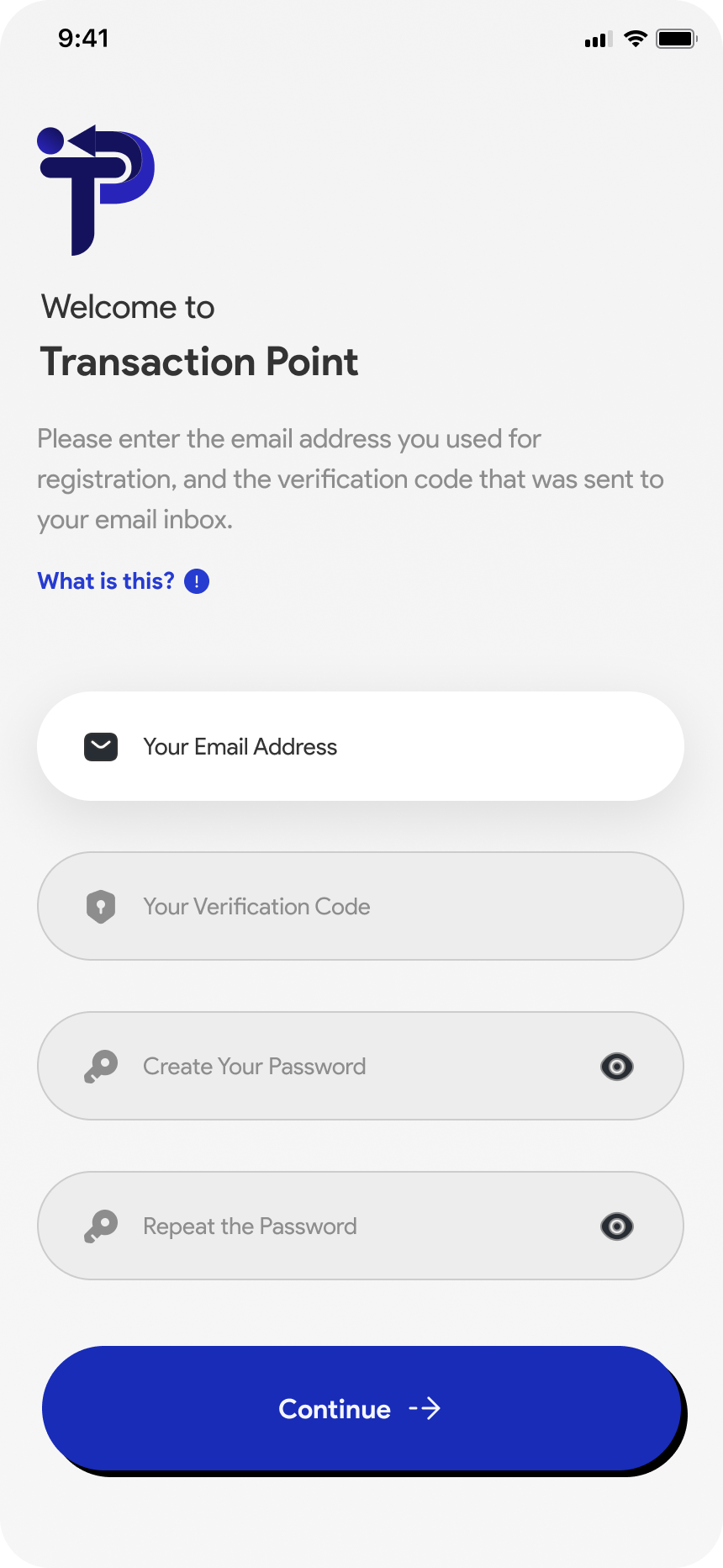The image size is (723, 1568).
Task: Show the password in Create Your Password field
Action: (x=616, y=1066)
